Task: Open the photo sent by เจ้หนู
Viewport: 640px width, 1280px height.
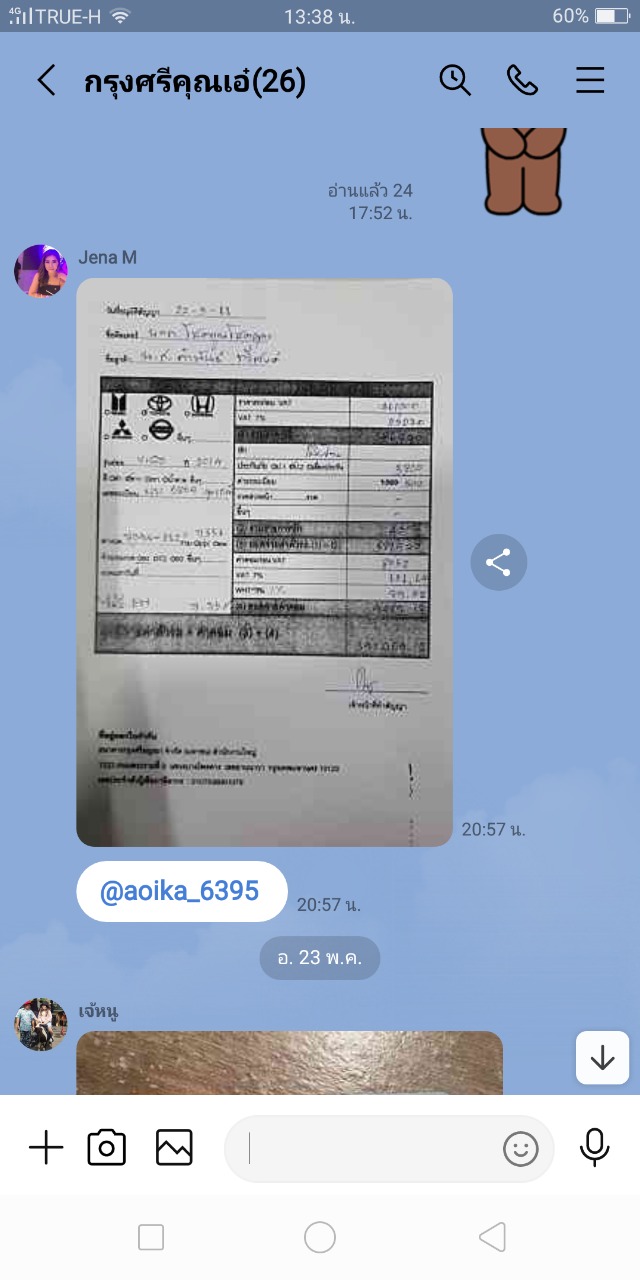Action: 290,1063
